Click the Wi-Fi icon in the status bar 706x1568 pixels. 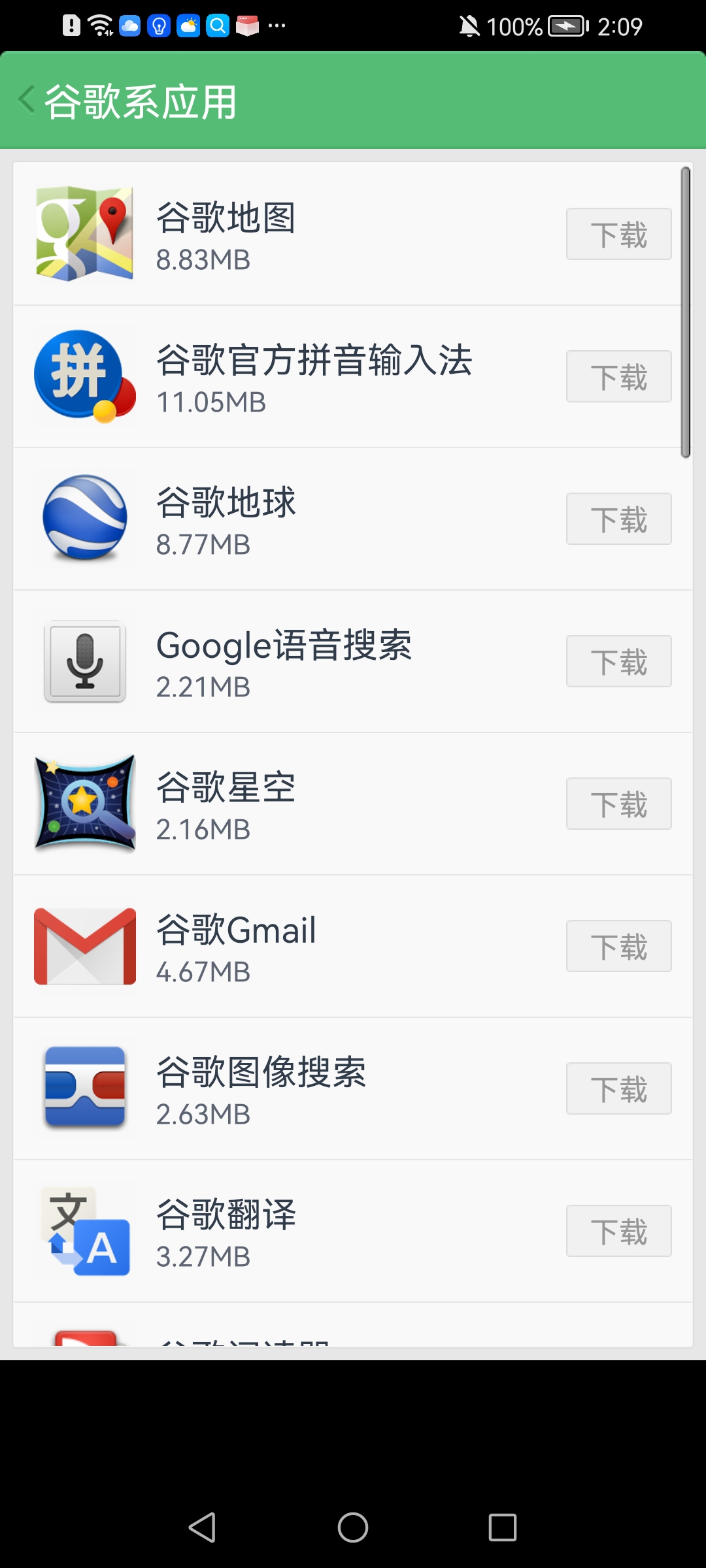pyautogui.click(x=99, y=25)
